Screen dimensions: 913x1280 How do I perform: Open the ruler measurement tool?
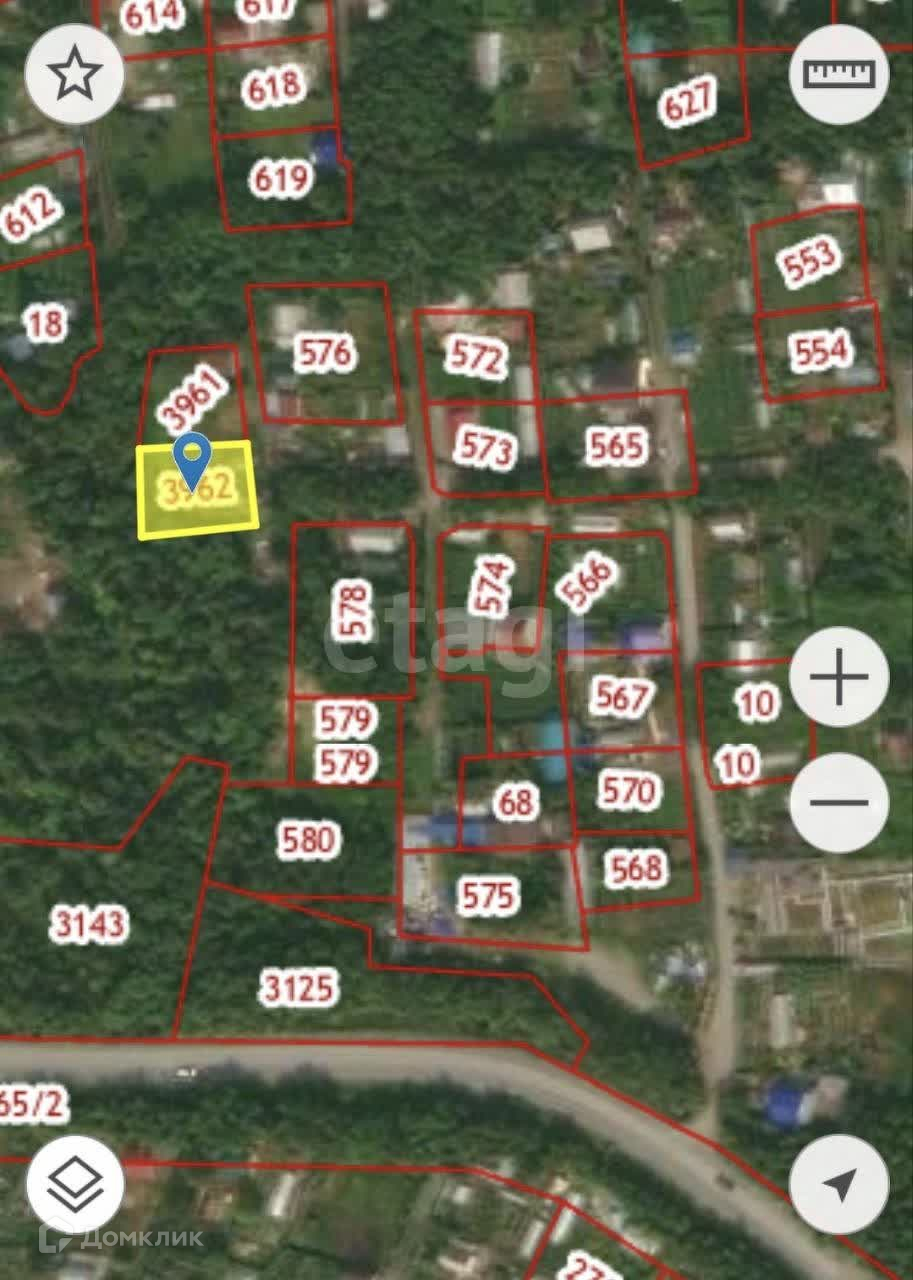[x=839, y=74]
